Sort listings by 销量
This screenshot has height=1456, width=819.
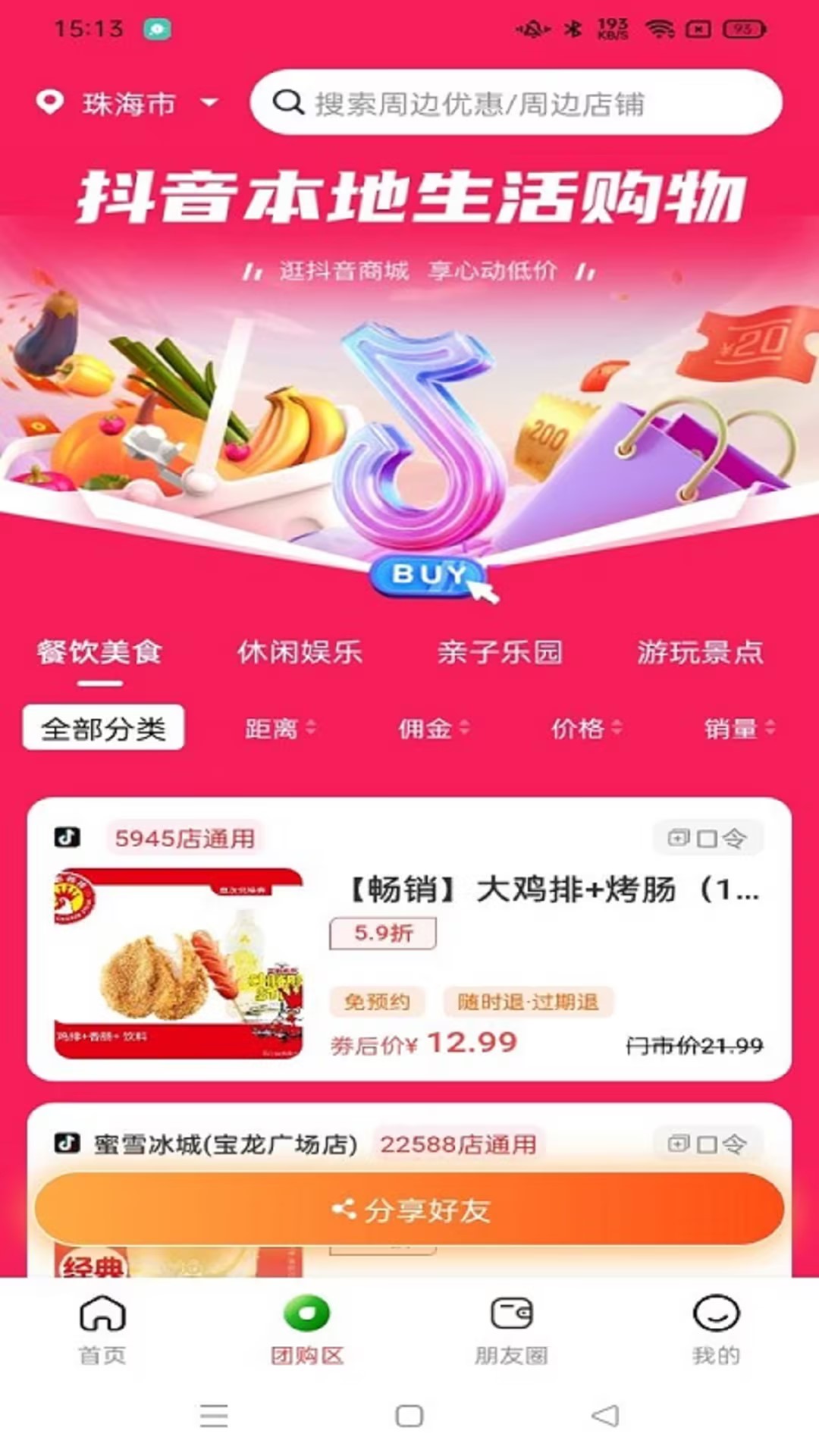[739, 729]
